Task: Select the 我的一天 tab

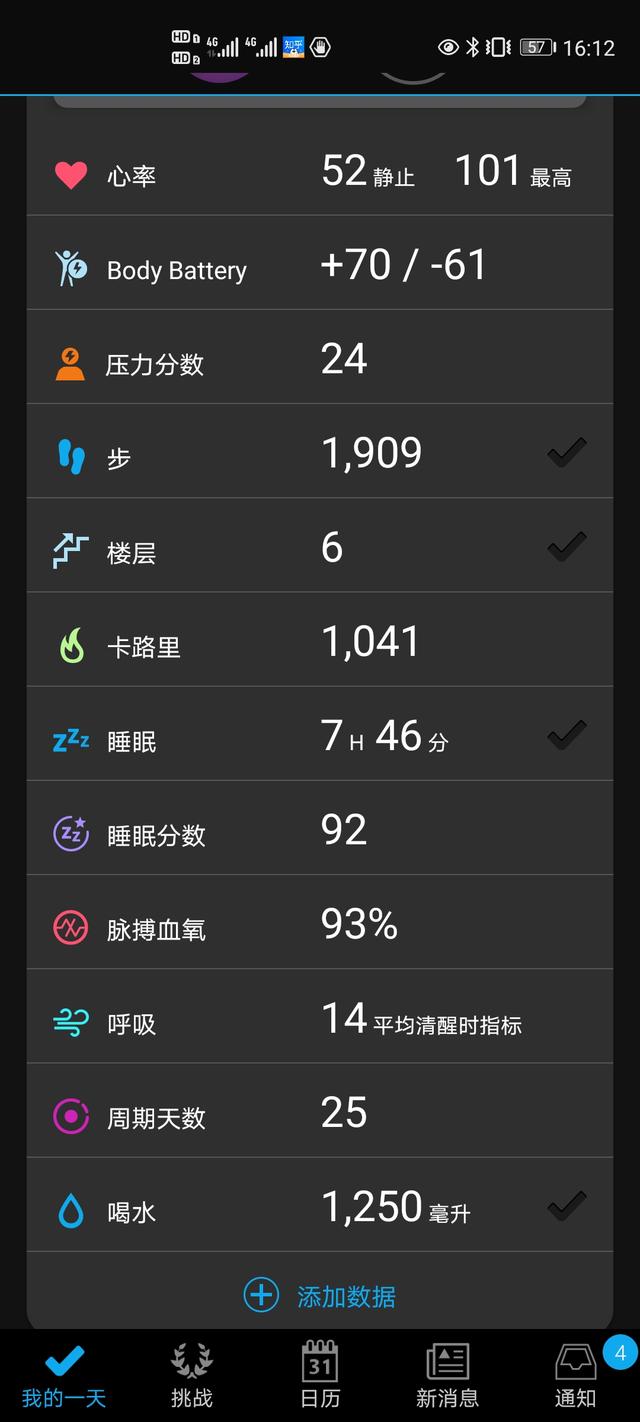Action: 64,1375
